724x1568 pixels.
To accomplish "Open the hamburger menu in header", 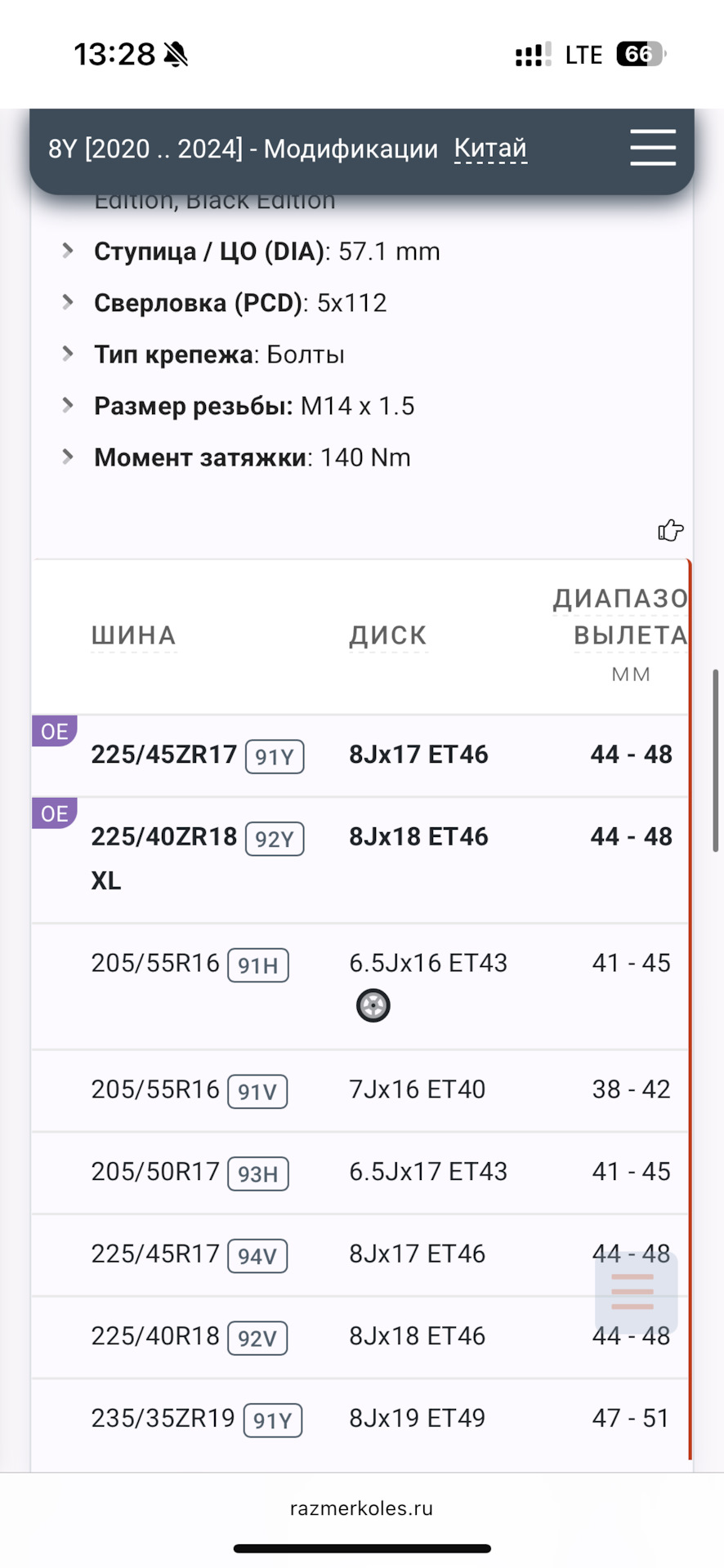I will click(x=652, y=148).
